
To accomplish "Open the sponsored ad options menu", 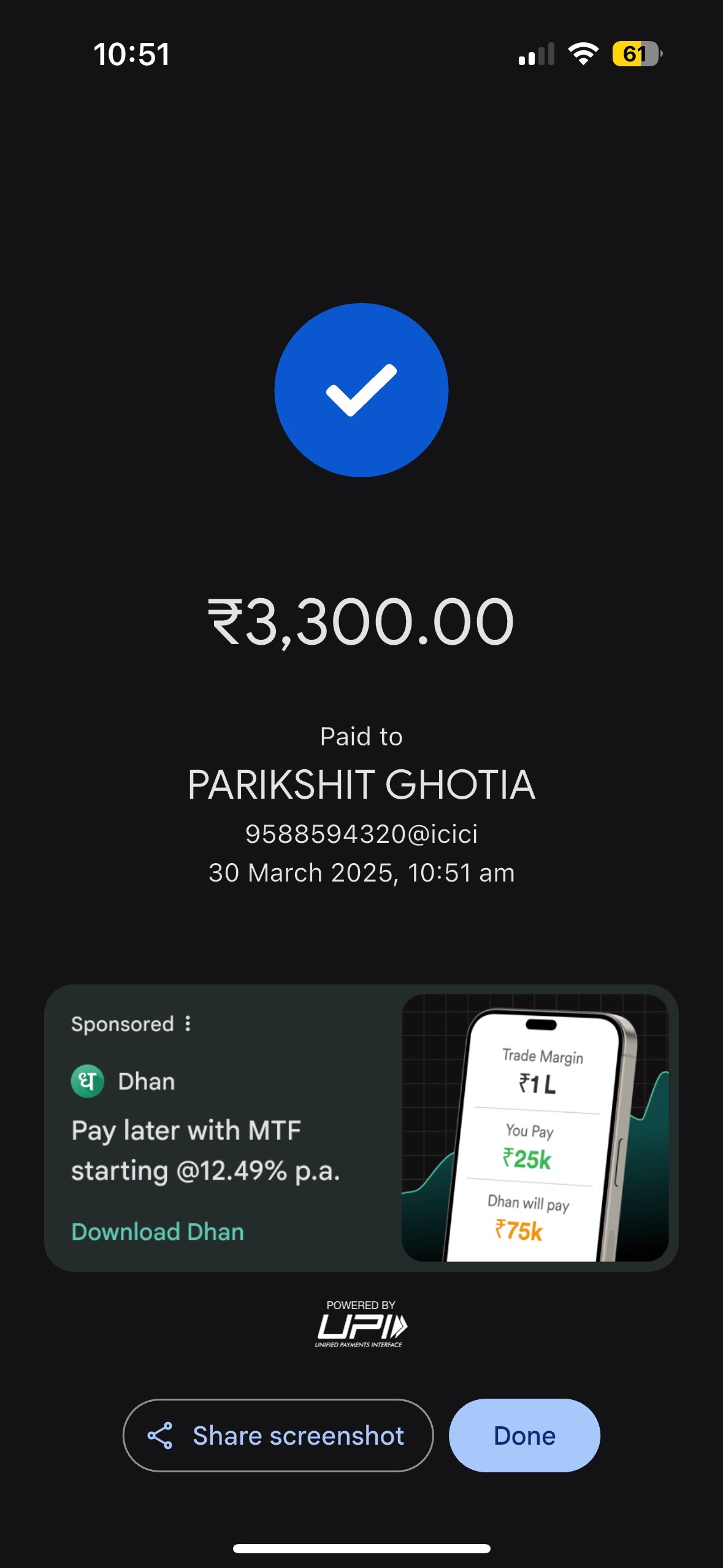I will 188,1023.
